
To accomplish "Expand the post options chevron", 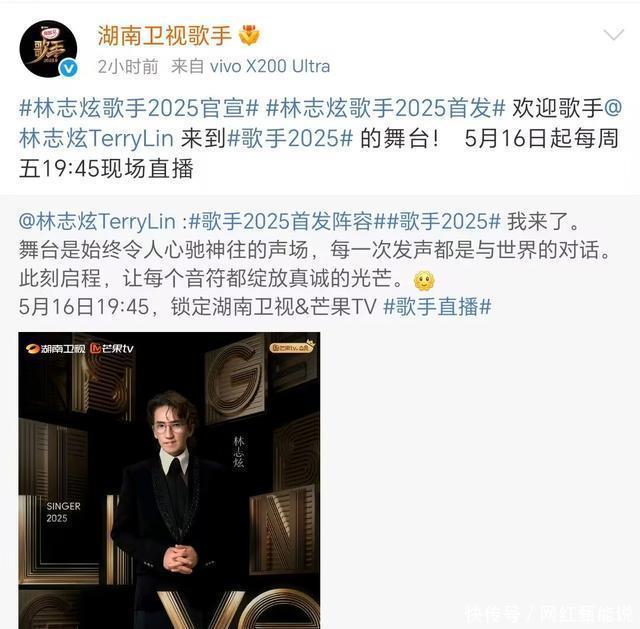I will [612, 35].
